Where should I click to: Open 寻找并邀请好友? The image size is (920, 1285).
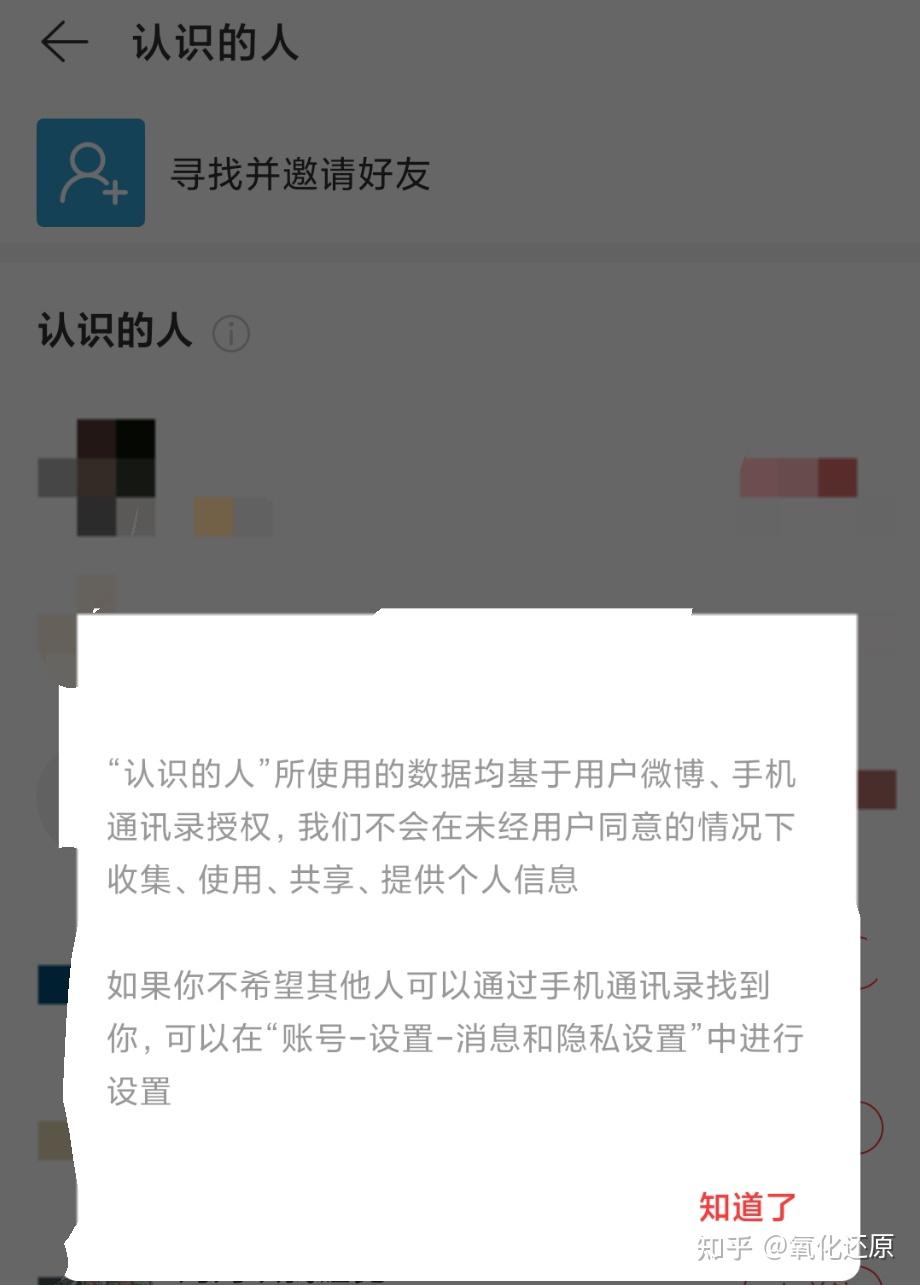pyautogui.click(x=298, y=174)
